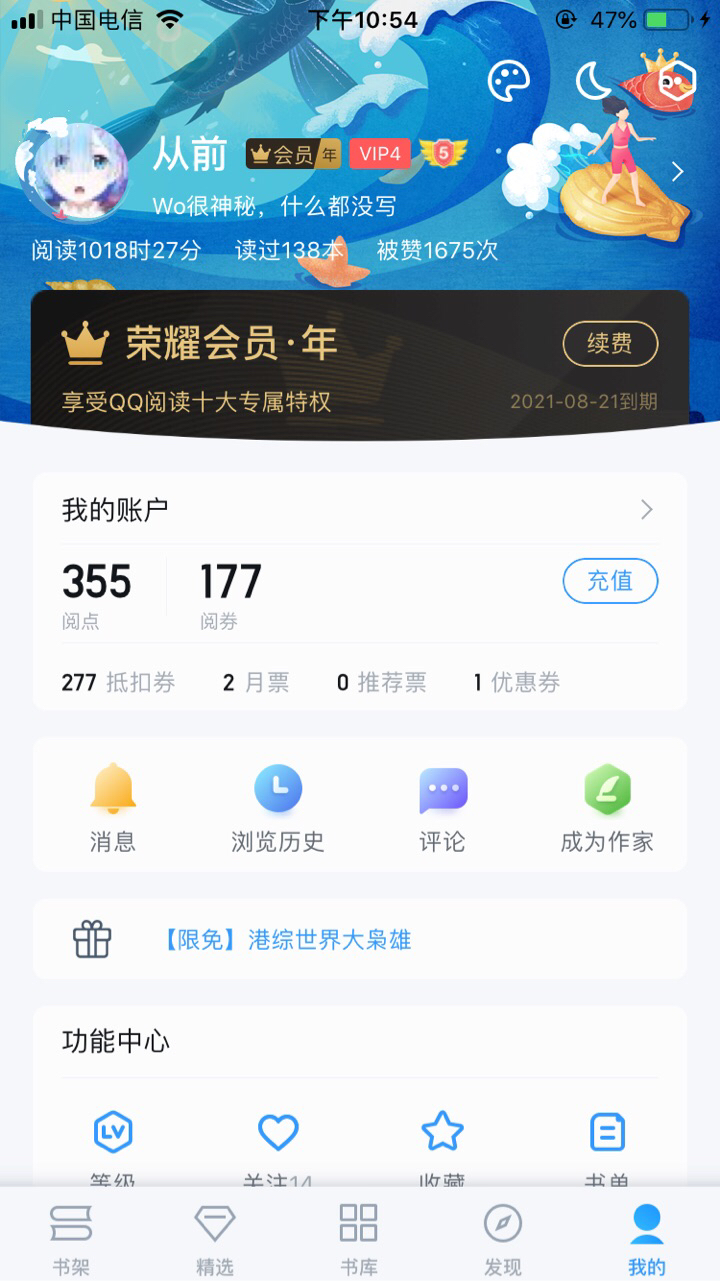Switch to the 精选 featured tab
This screenshot has height=1281, width=720.
(215, 1238)
